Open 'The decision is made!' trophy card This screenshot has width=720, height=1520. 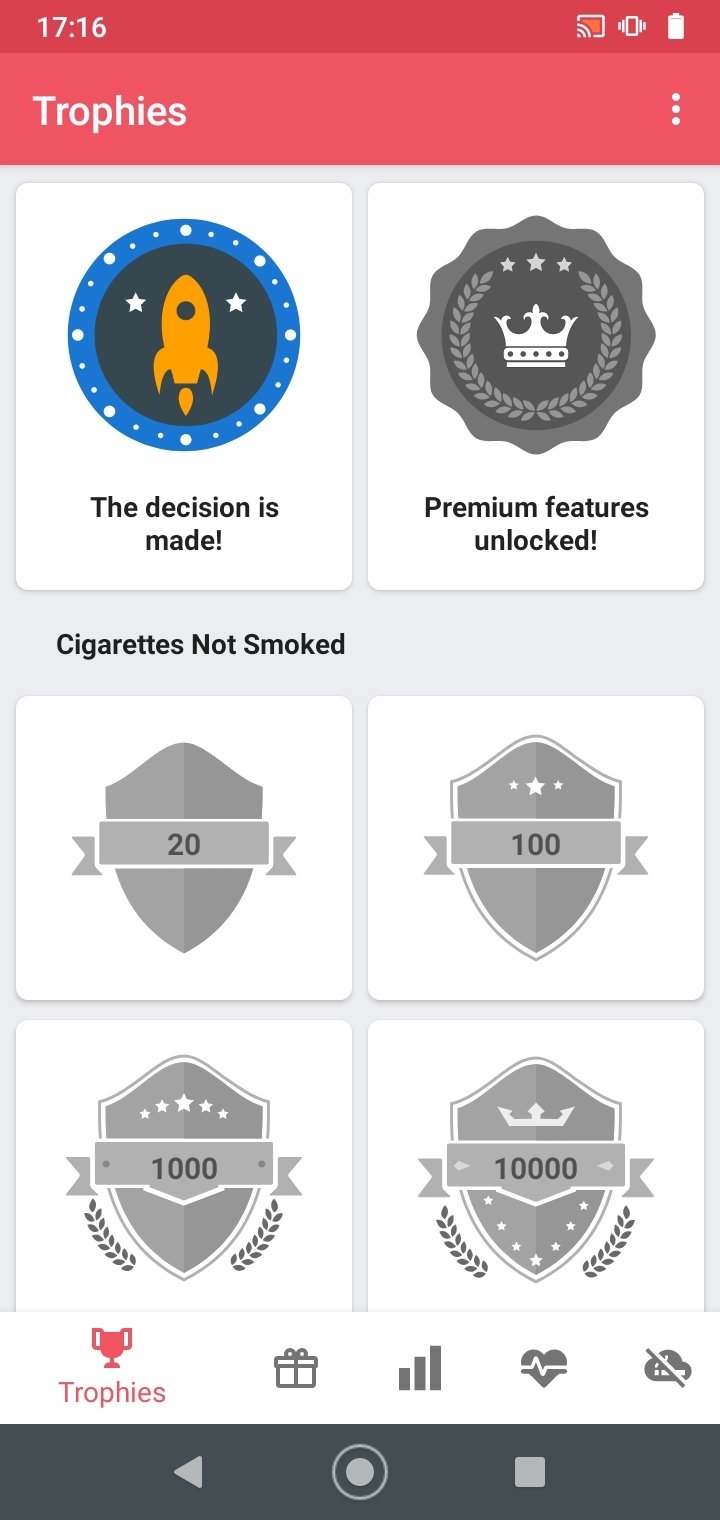(x=184, y=386)
